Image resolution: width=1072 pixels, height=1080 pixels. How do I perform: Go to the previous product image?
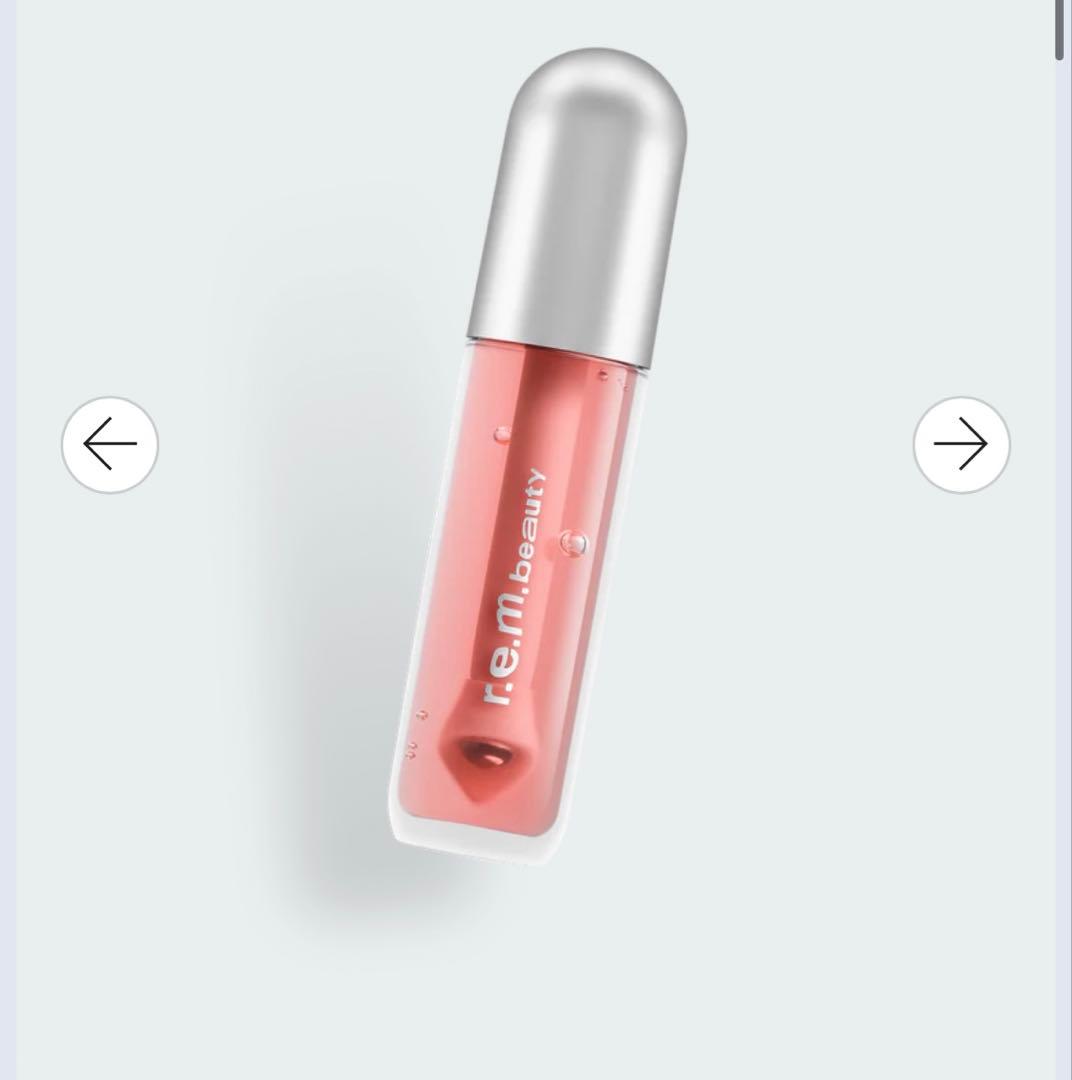tap(110, 444)
